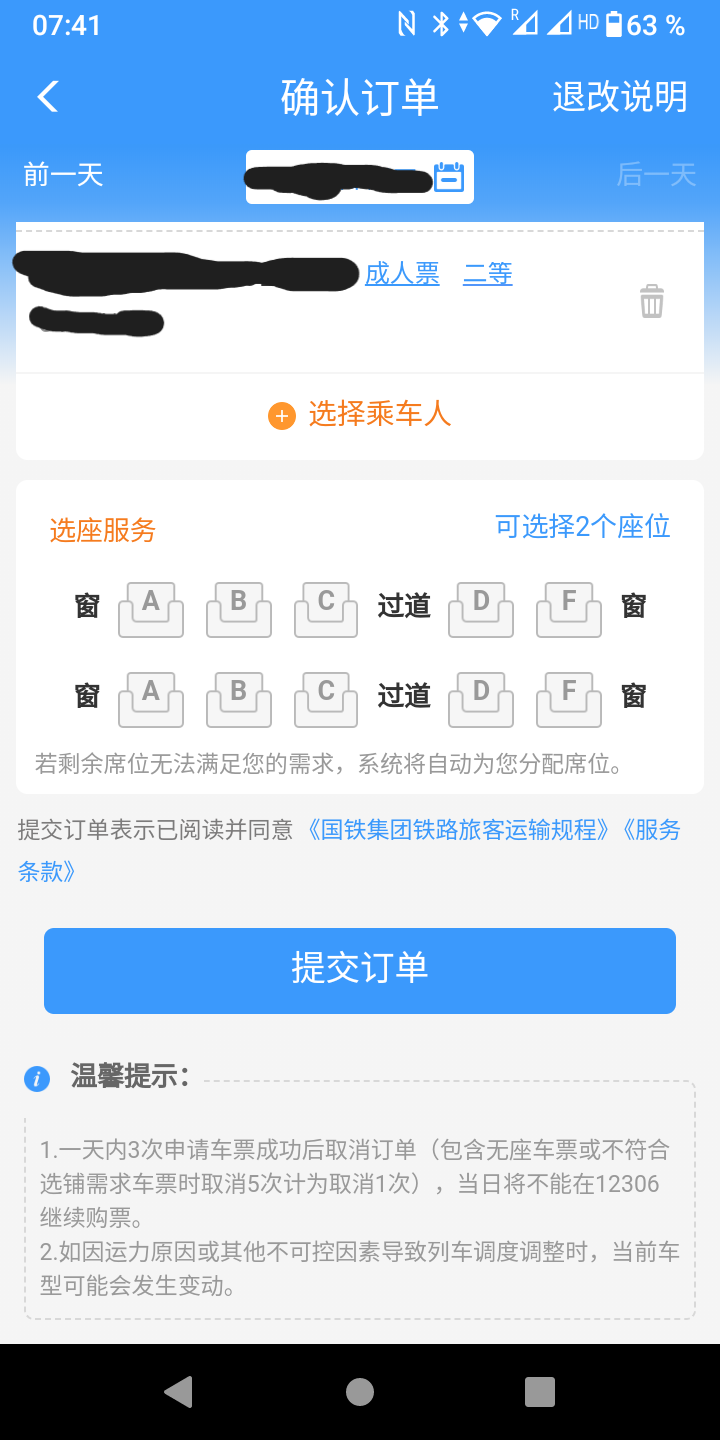
Task: Choose window seat F in second row
Action: [569, 700]
